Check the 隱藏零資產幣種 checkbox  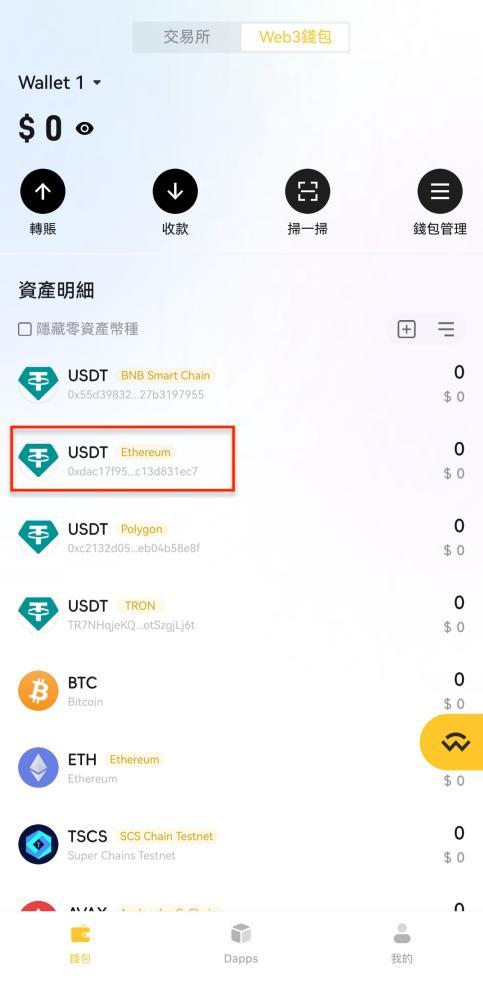pos(25,329)
